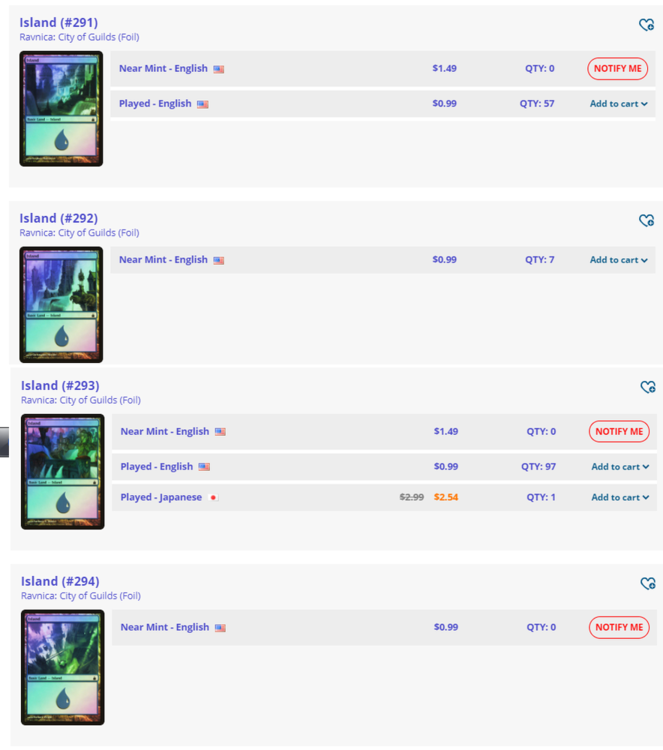Add Island (#292) Near Mint to cart
This screenshot has height=750, width=663.
pos(618,260)
